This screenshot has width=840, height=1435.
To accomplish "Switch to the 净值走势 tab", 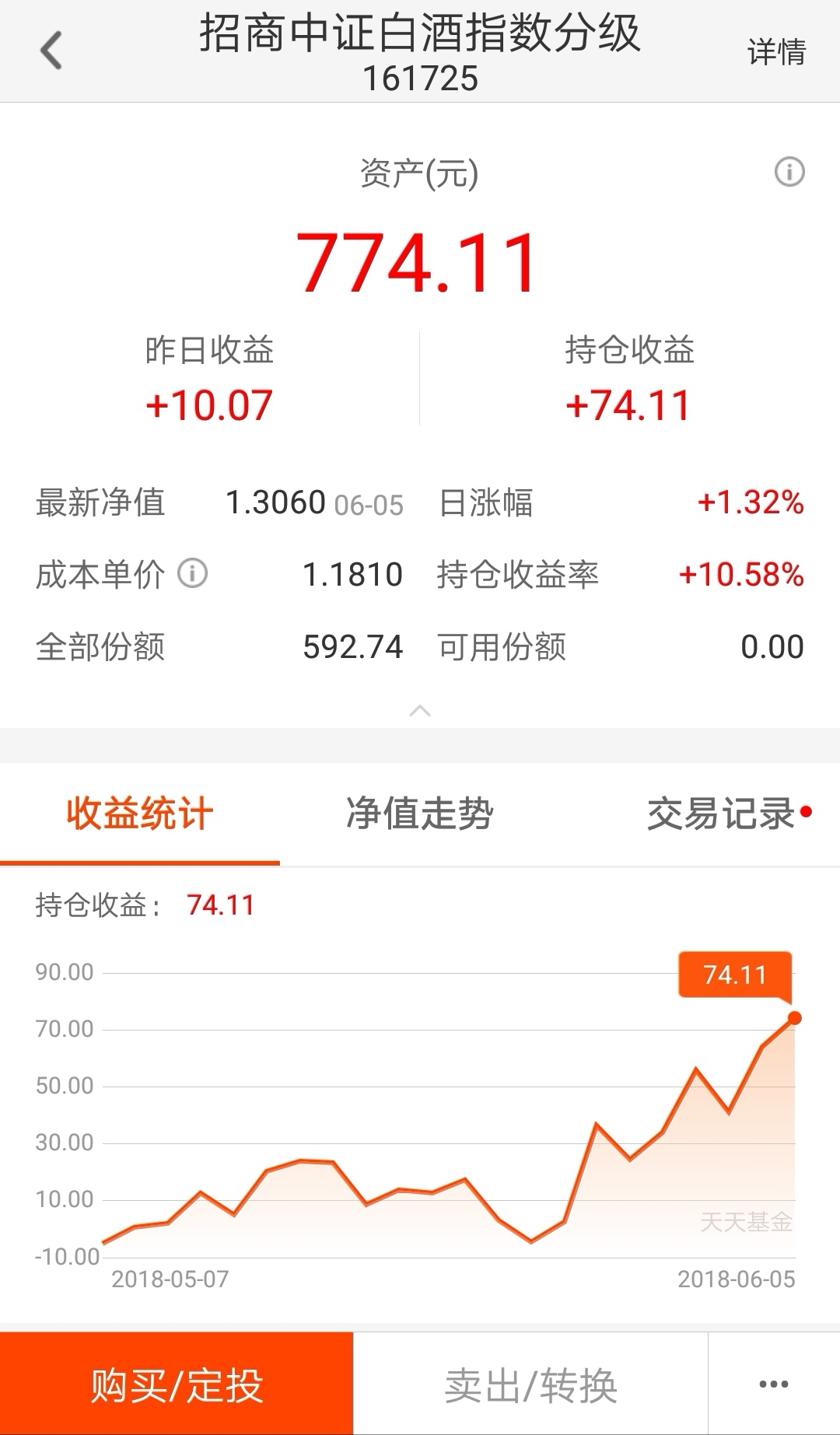I will tap(420, 814).
